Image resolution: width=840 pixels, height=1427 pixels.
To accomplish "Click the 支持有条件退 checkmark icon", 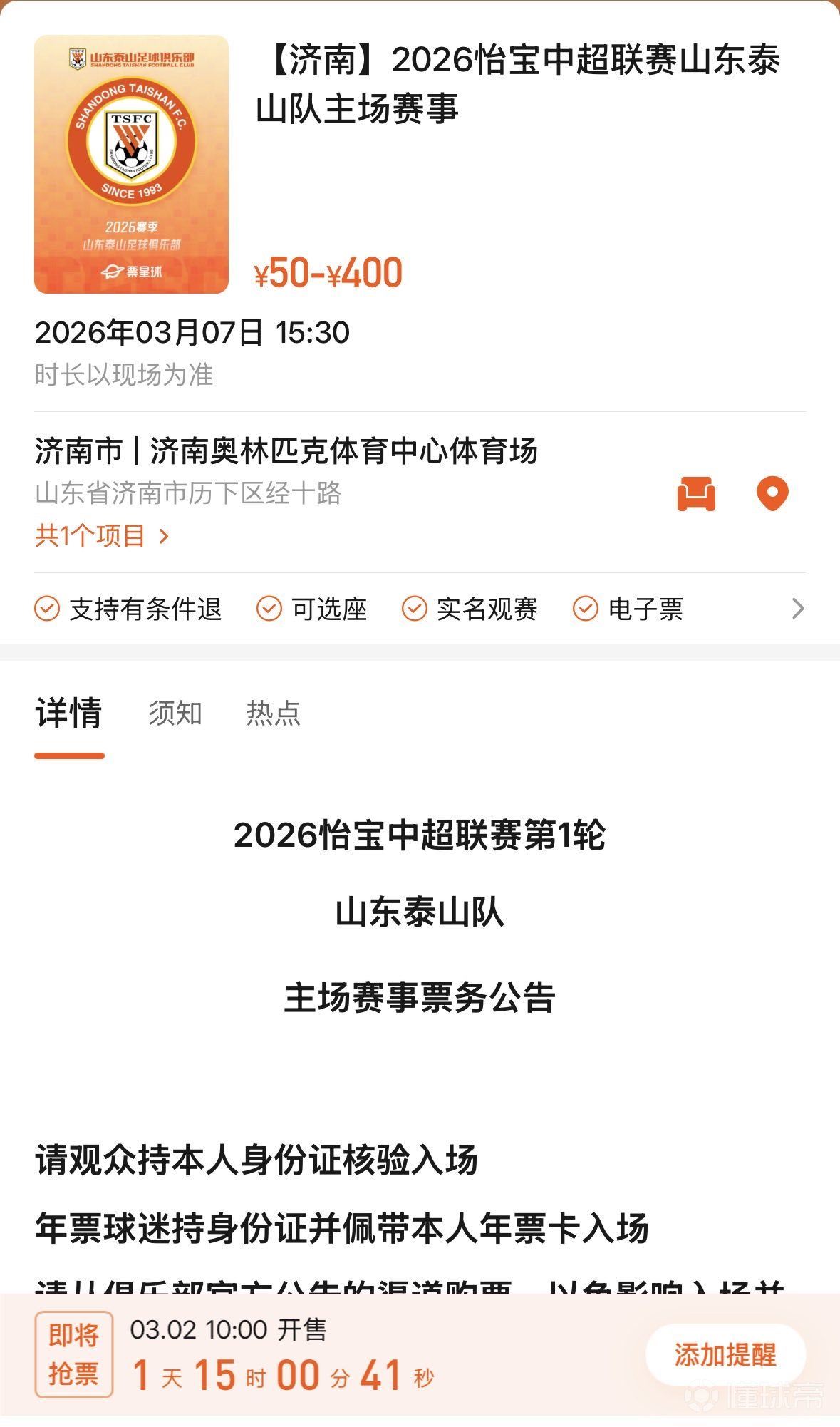I will click(x=46, y=609).
